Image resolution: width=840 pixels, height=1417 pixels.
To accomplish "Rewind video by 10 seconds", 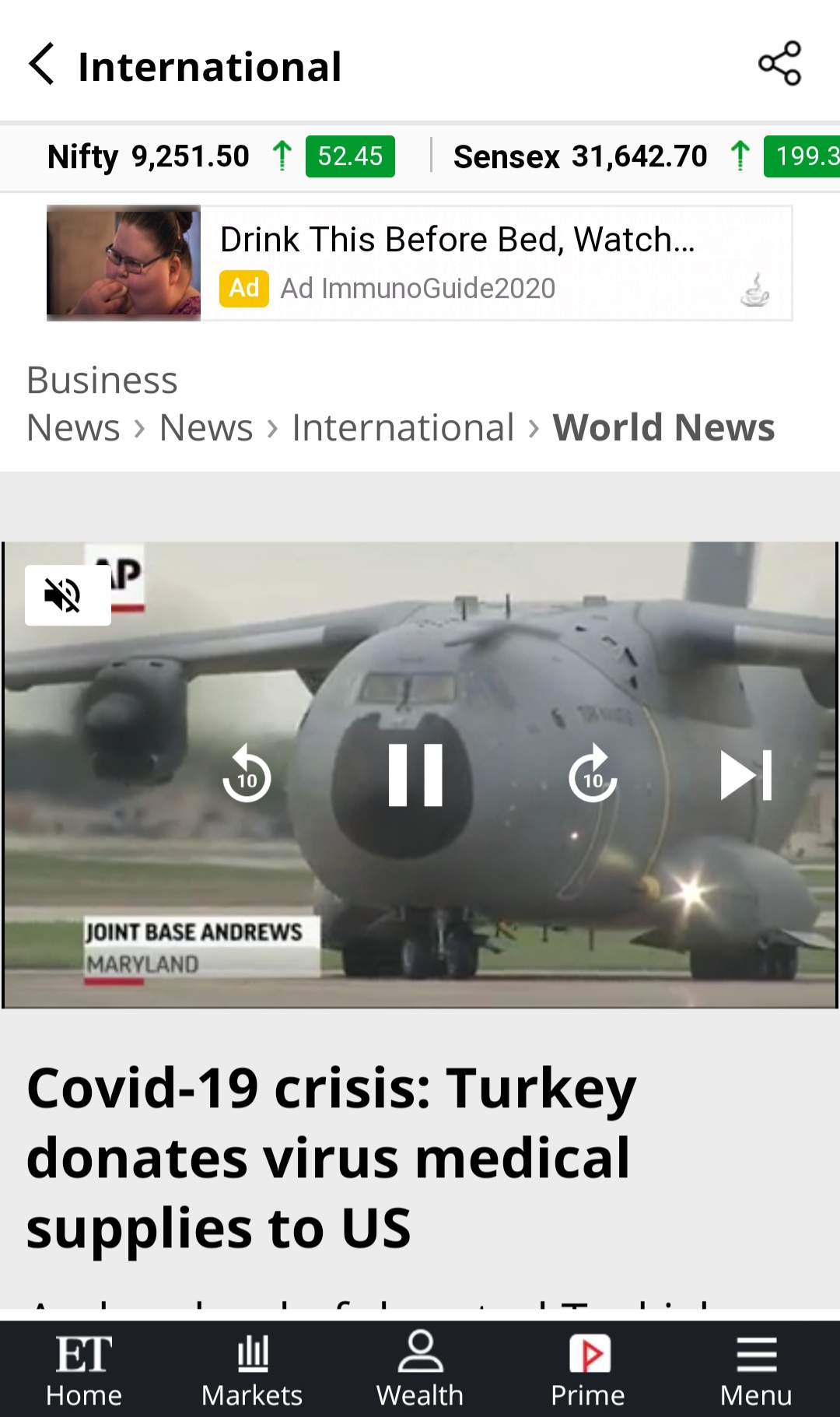I will tap(247, 774).
